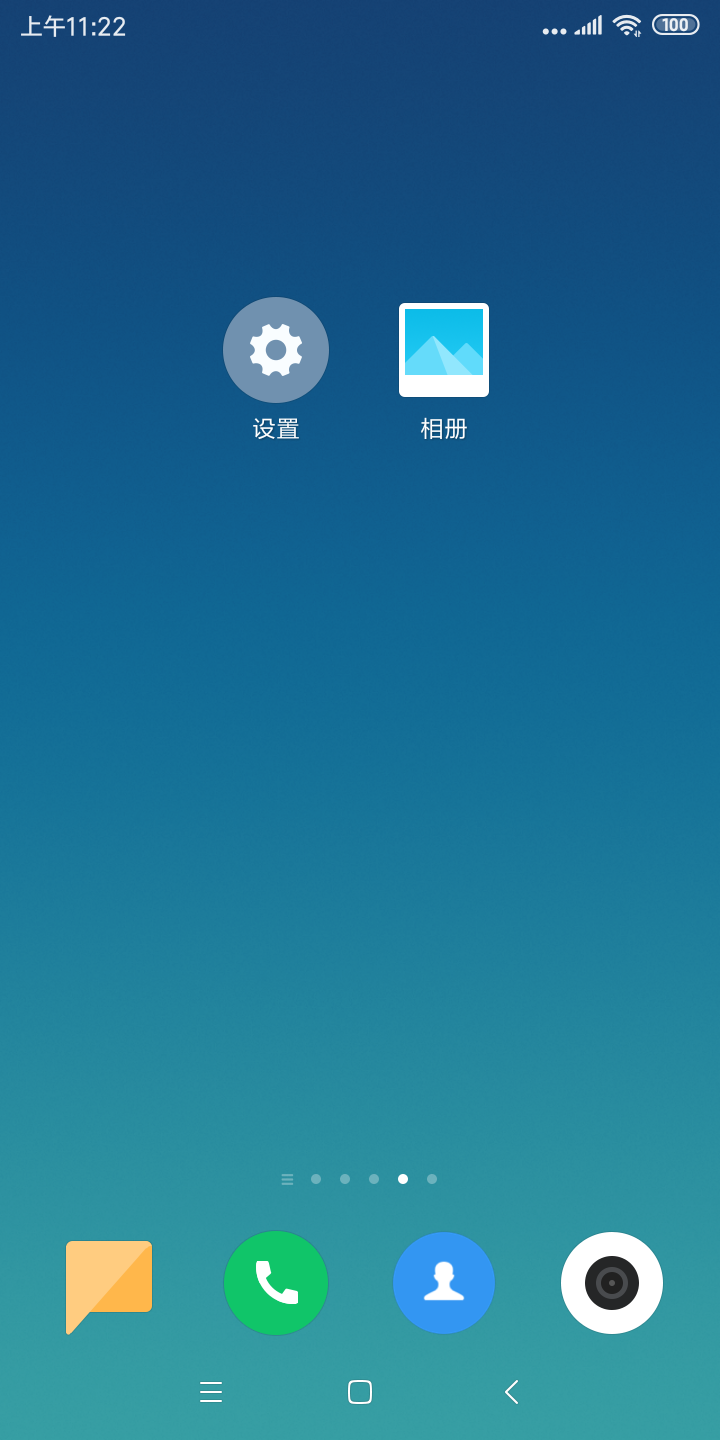Open the green Phone dialer app
This screenshot has width=720, height=1440.
[x=276, y=1283]
